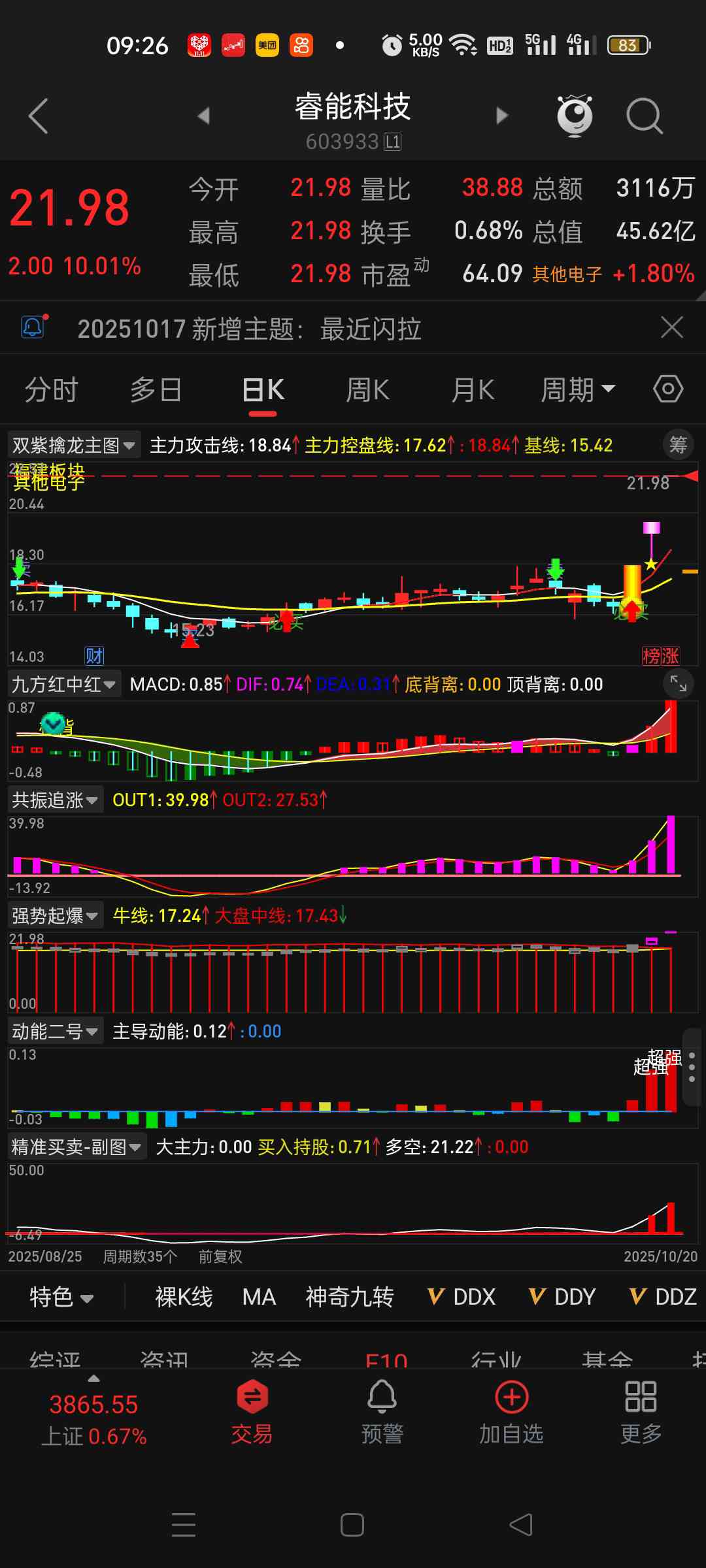Screen dimensions: 706x1568
Task: Change the 九方红中红 sub-indicator
Action: point(63,685)
